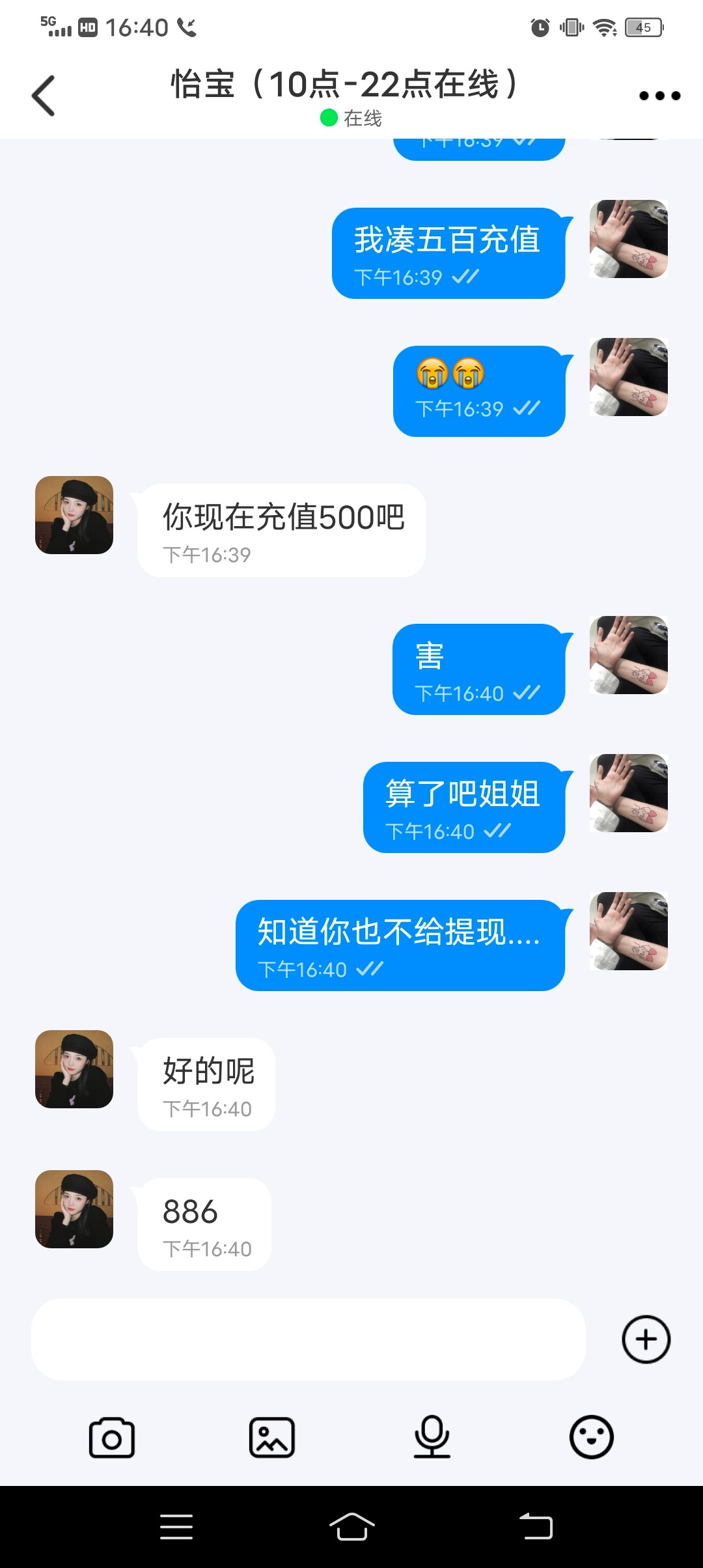This screenshot has height=1568, width=703.
Task: Open the camera from the chat toolbar
Action: pyautogui.click(x=112, y=1439)
